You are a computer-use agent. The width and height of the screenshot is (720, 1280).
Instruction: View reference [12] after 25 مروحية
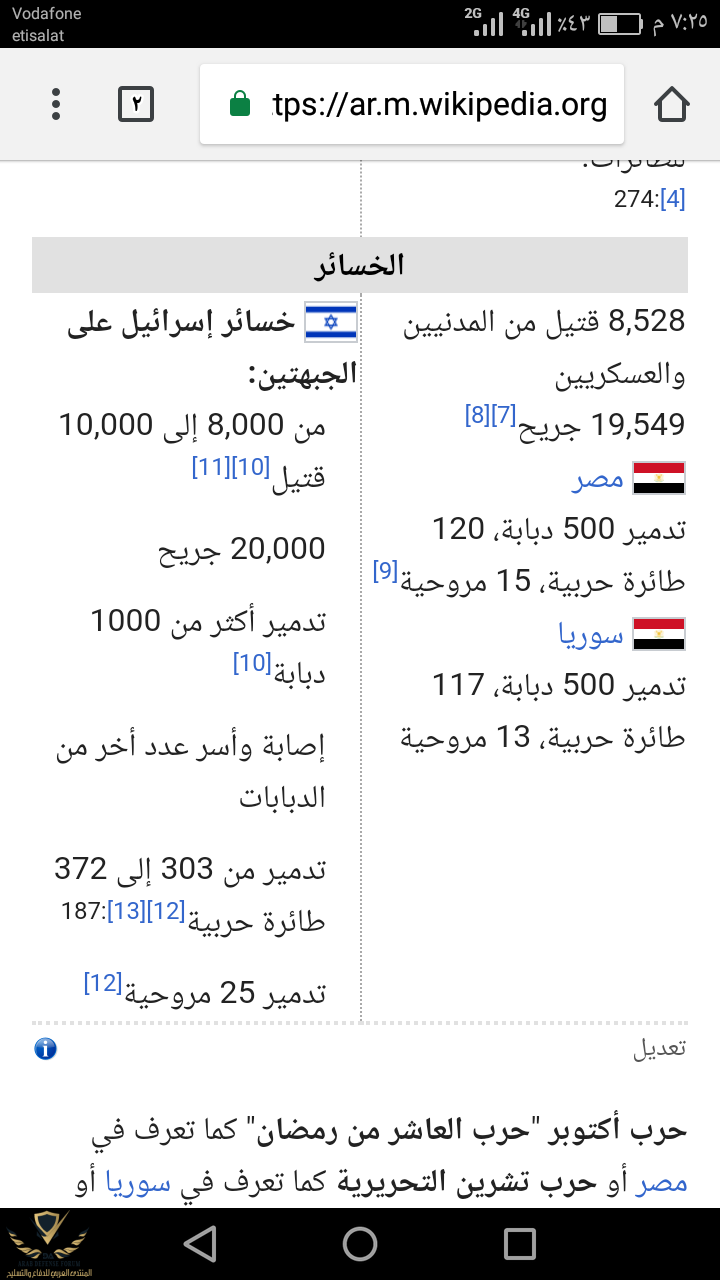[103, 983]
